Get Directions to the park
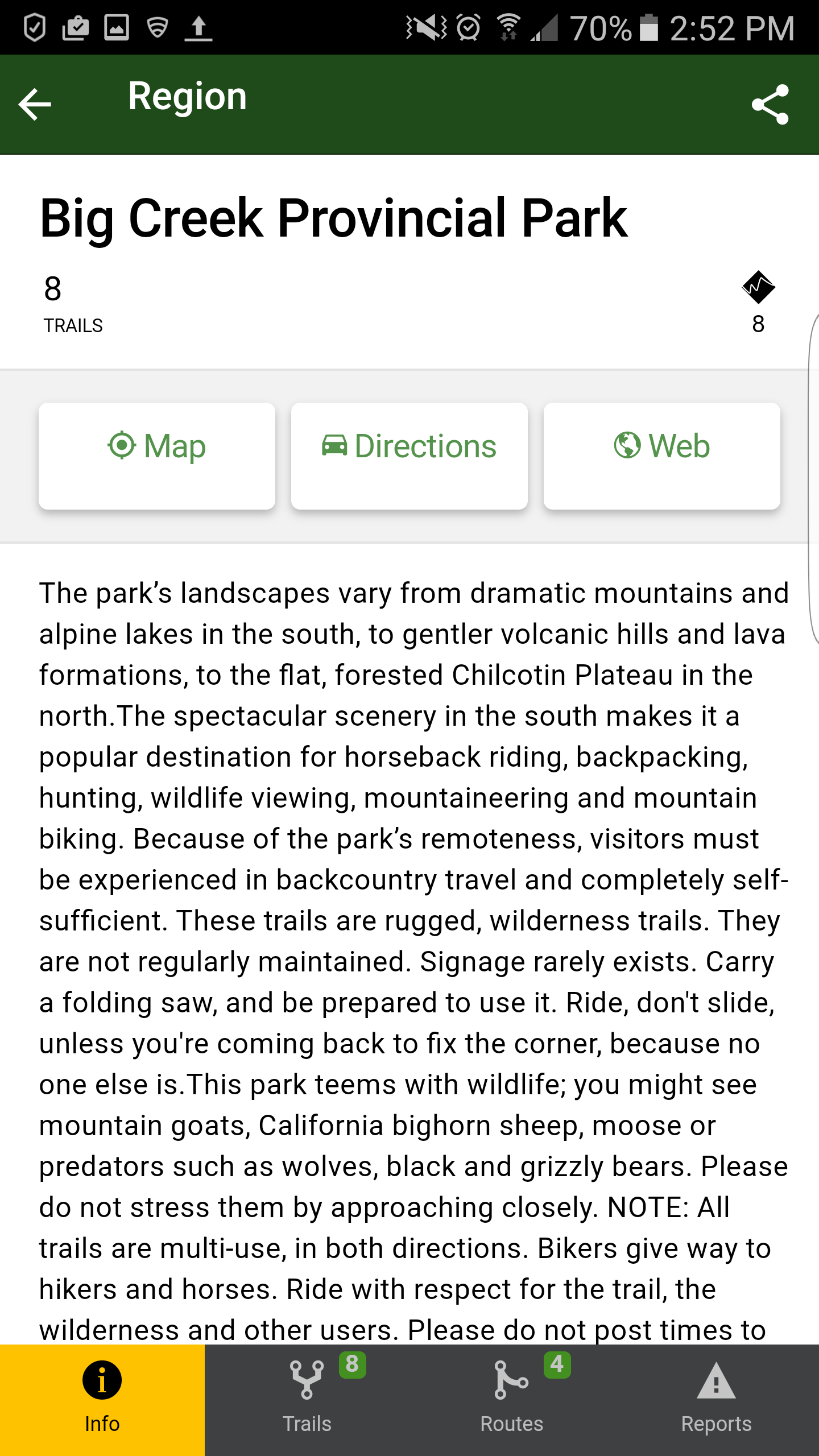Image resolution: width=819 pixels, height=1456 pixels. pos(409,456)
